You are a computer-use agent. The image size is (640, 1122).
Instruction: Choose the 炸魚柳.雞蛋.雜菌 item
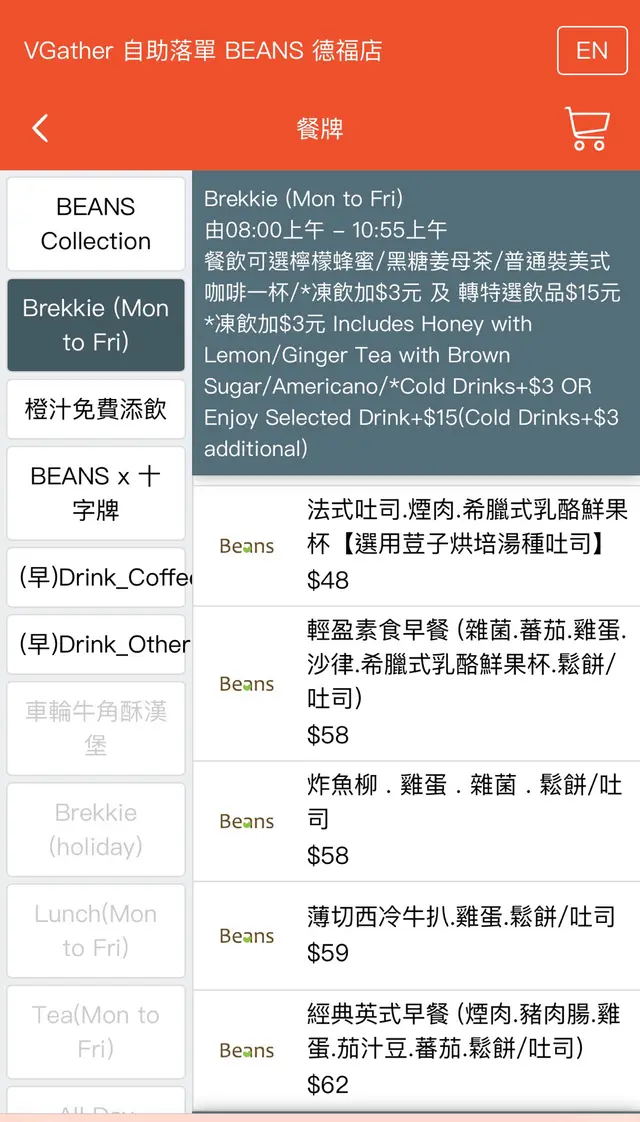click(x=415, y=821)
